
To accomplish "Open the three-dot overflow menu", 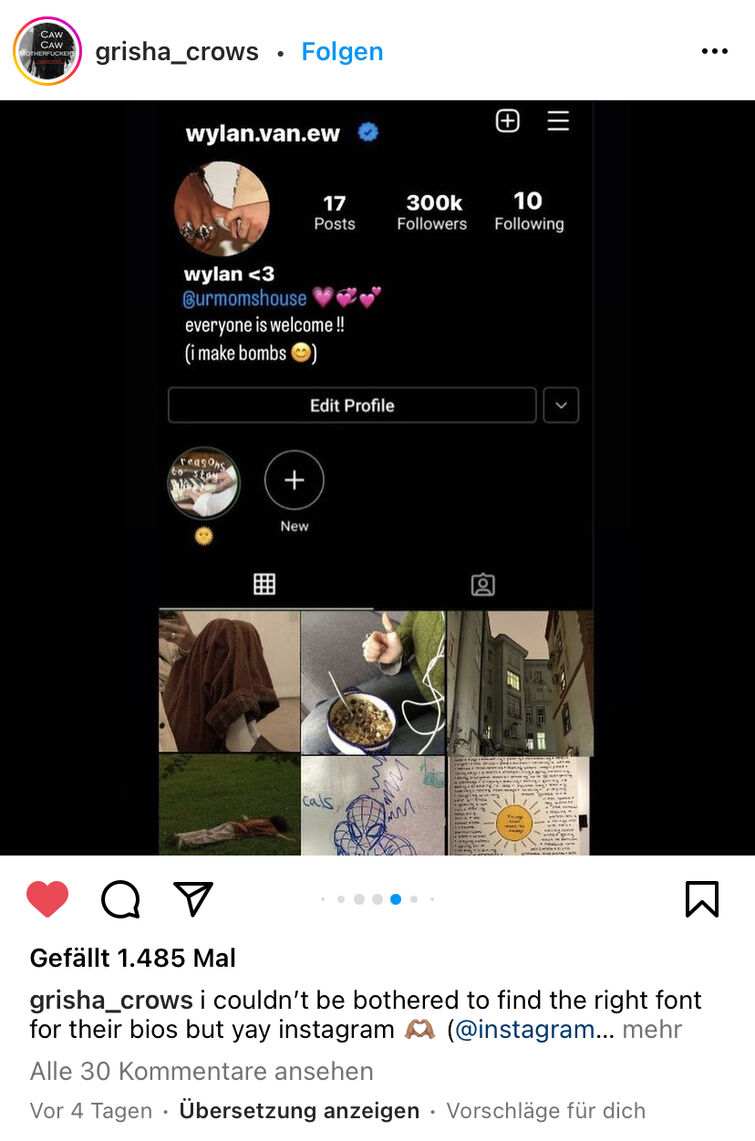I will pos(714,52).
